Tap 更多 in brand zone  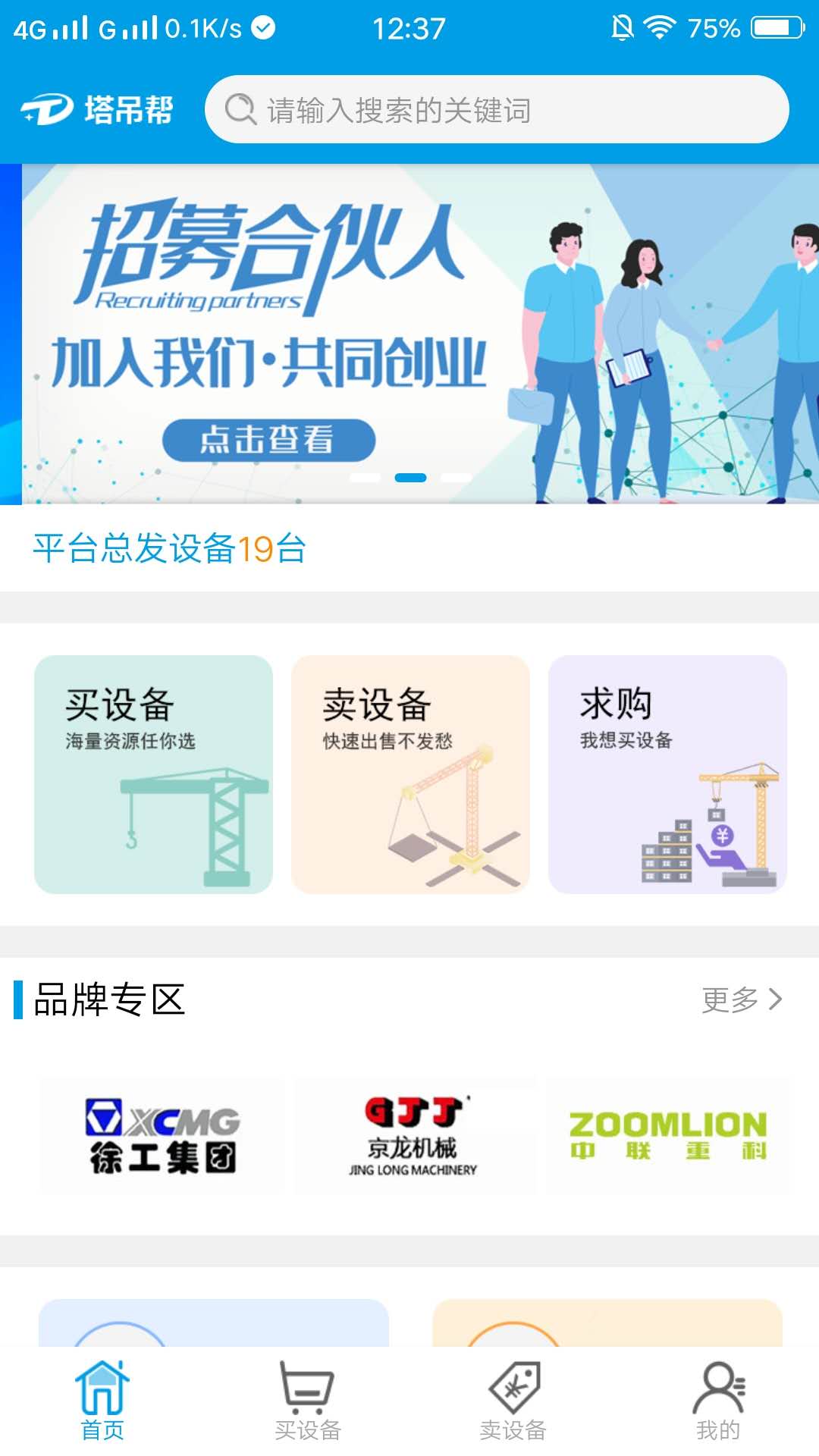[x=741, y=999]
